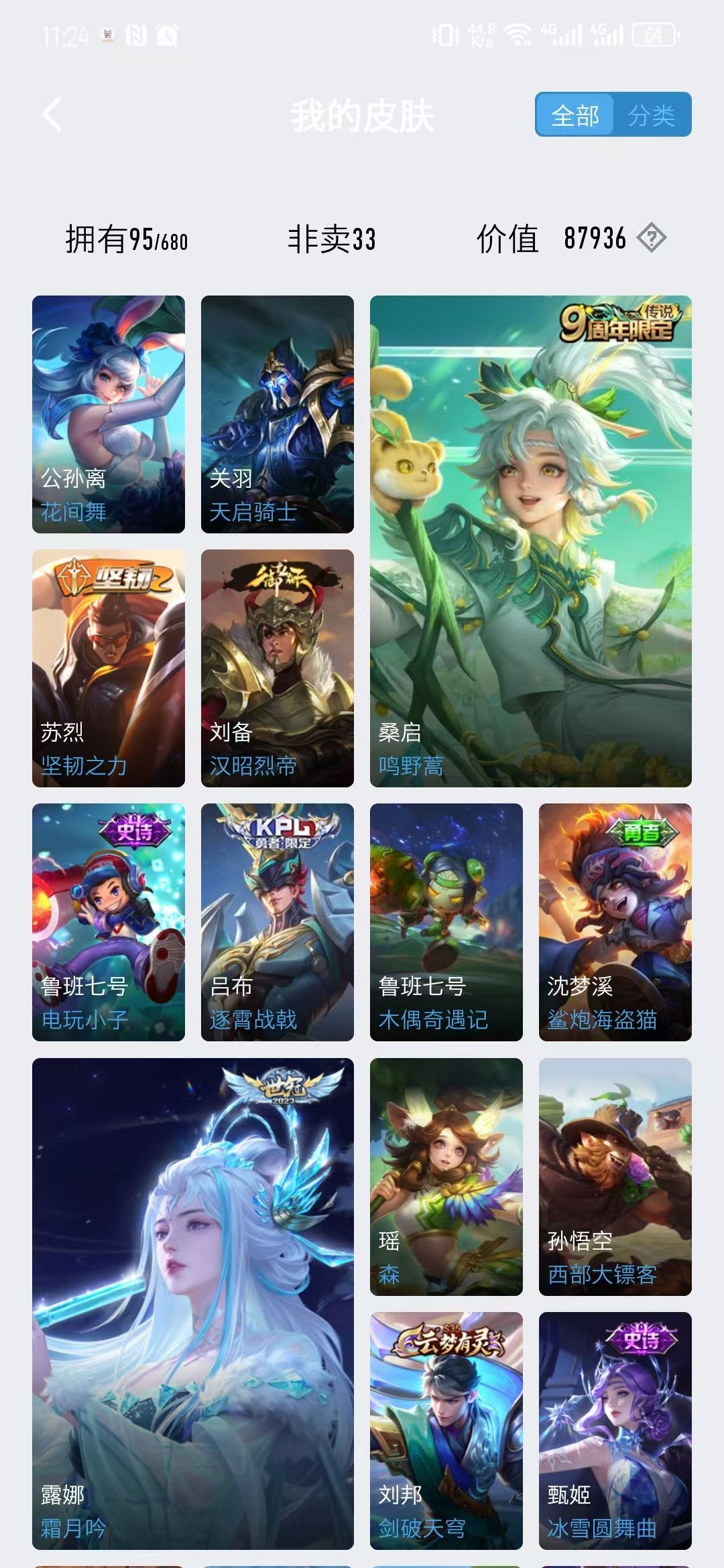Viewport: 724px width, 1568px height.
Task: Switch to the 分类 view
Action: click(652, 115)
